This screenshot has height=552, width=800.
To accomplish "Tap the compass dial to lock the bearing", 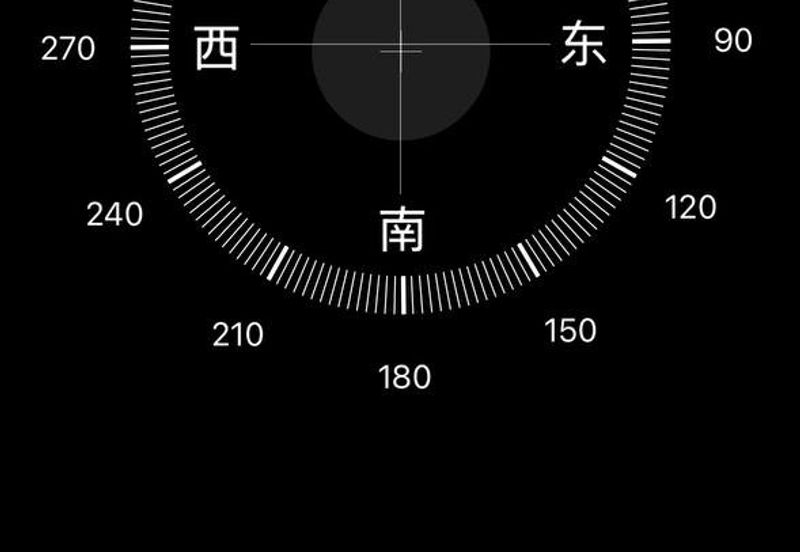I will (401, 50).
